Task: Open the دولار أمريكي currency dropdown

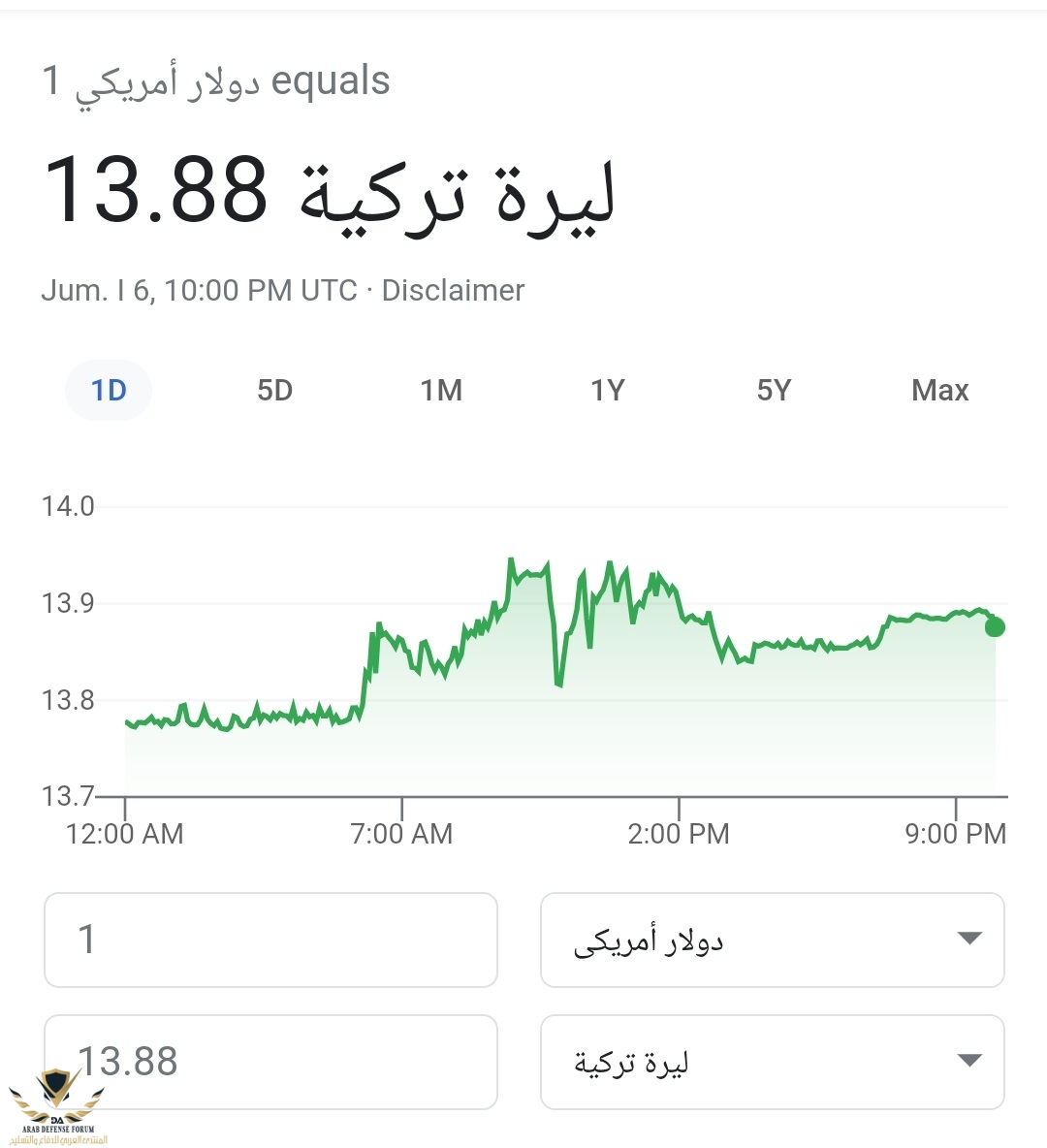Action: [x=772, y=940]
